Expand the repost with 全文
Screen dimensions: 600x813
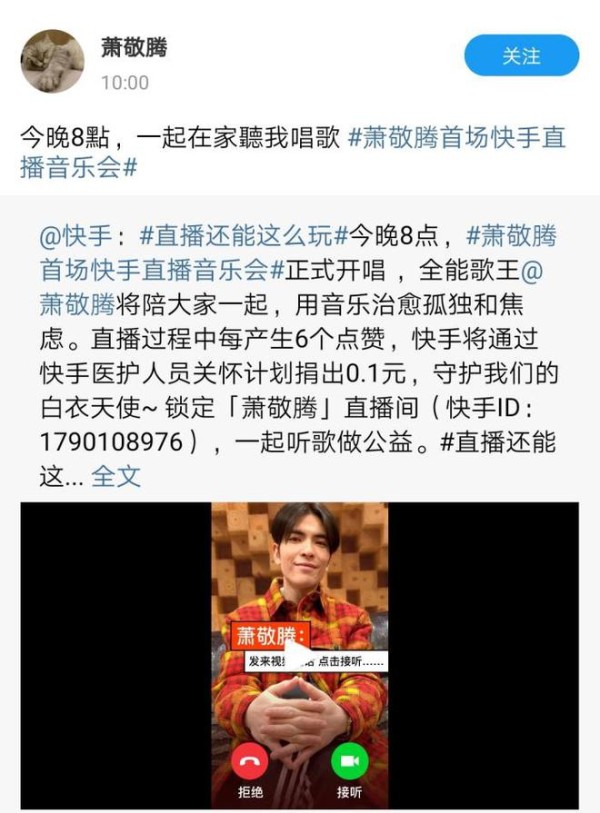click(x=117, y=475)
